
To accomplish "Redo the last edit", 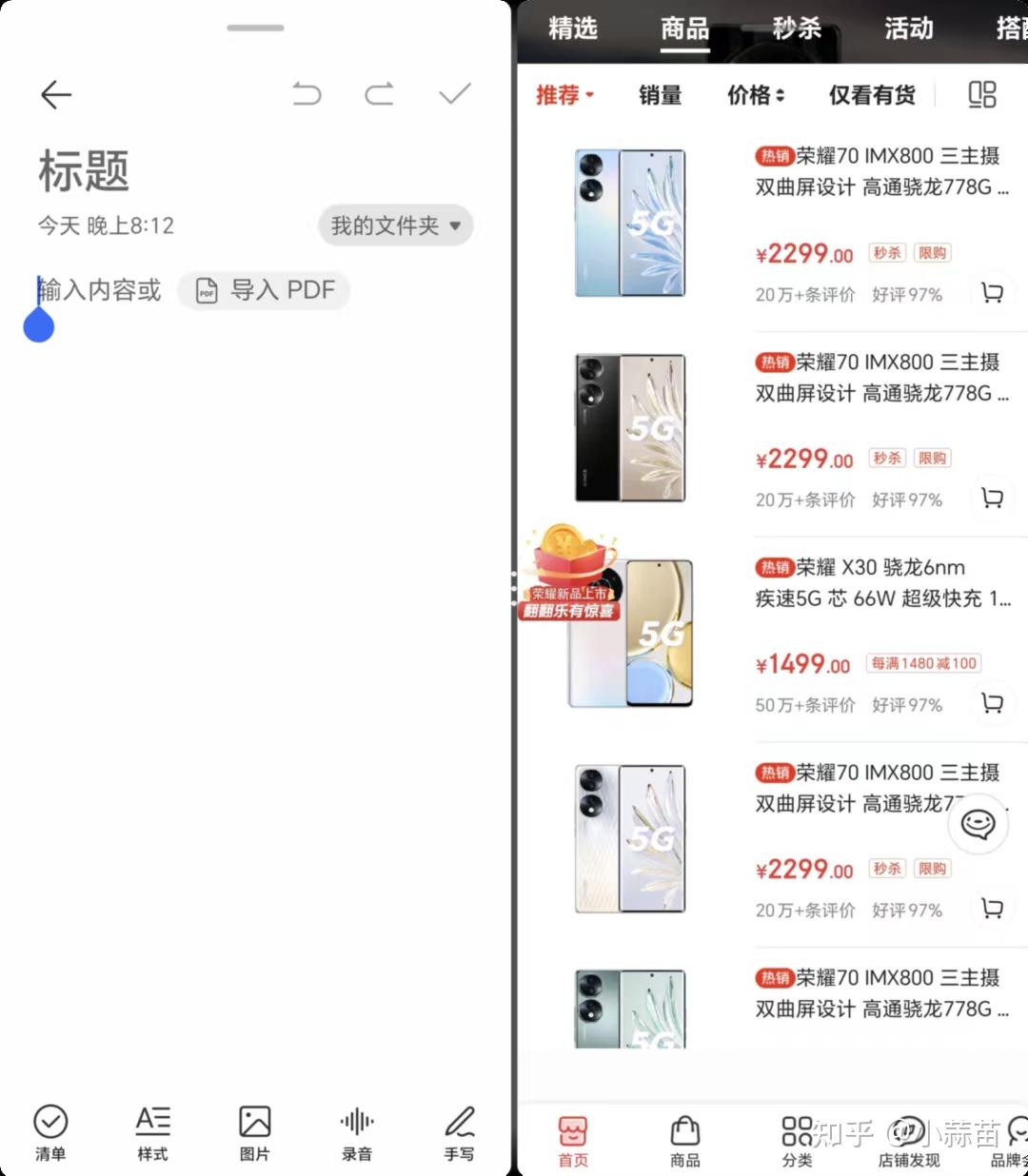I will (379, 94).
